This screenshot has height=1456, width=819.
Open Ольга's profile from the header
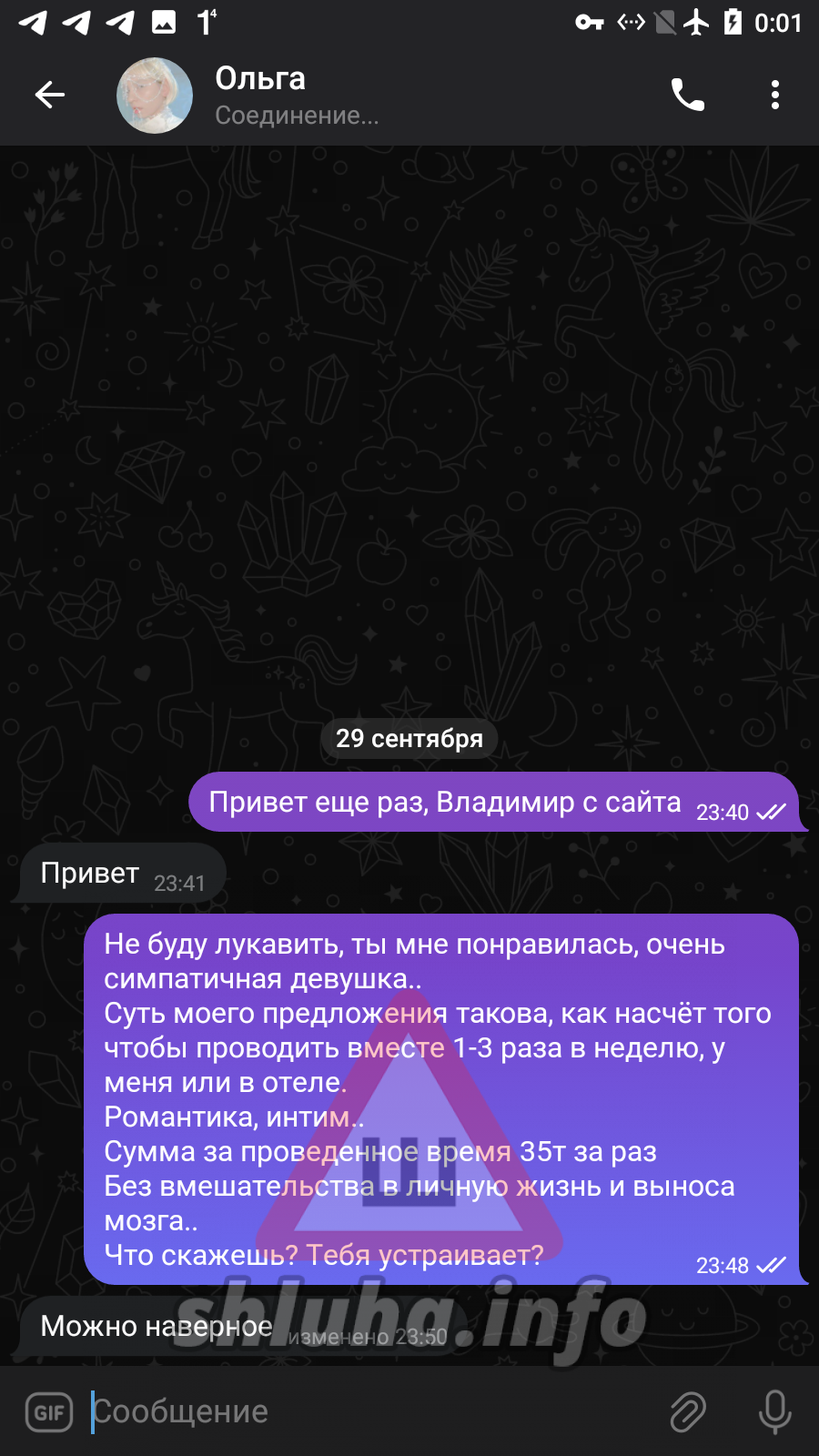click(259, 95)
